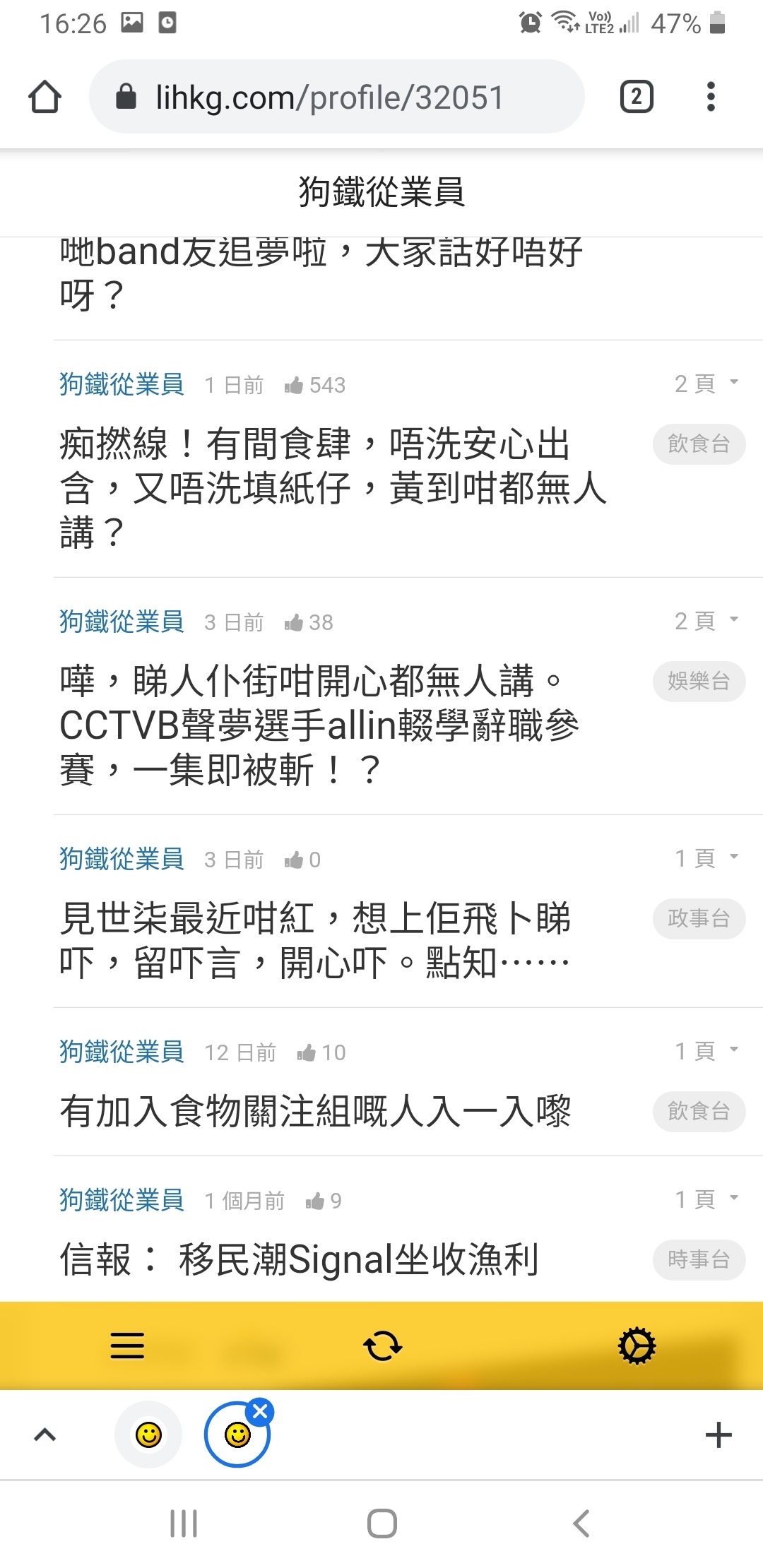Image resolution: width=763 pixels, height=1568 pixels.
Task: Open the hamburger menu in the yellow bar
Action: click(x=127, y=1346)
